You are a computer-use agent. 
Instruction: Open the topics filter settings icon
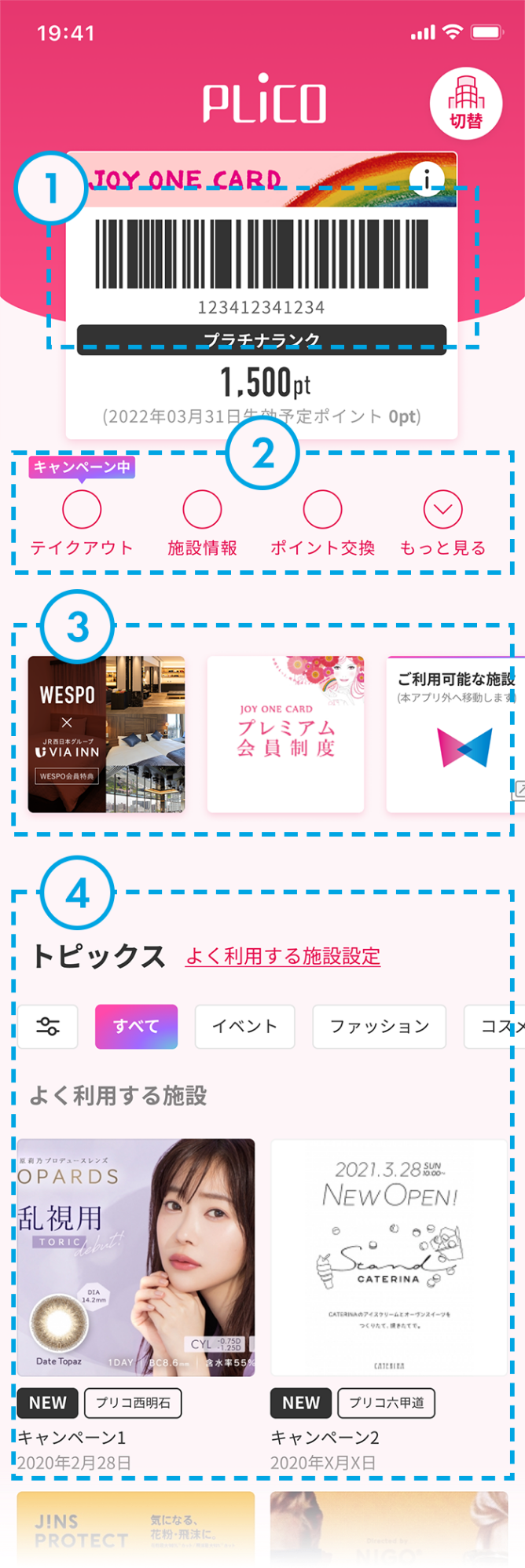coord(48,1026)
